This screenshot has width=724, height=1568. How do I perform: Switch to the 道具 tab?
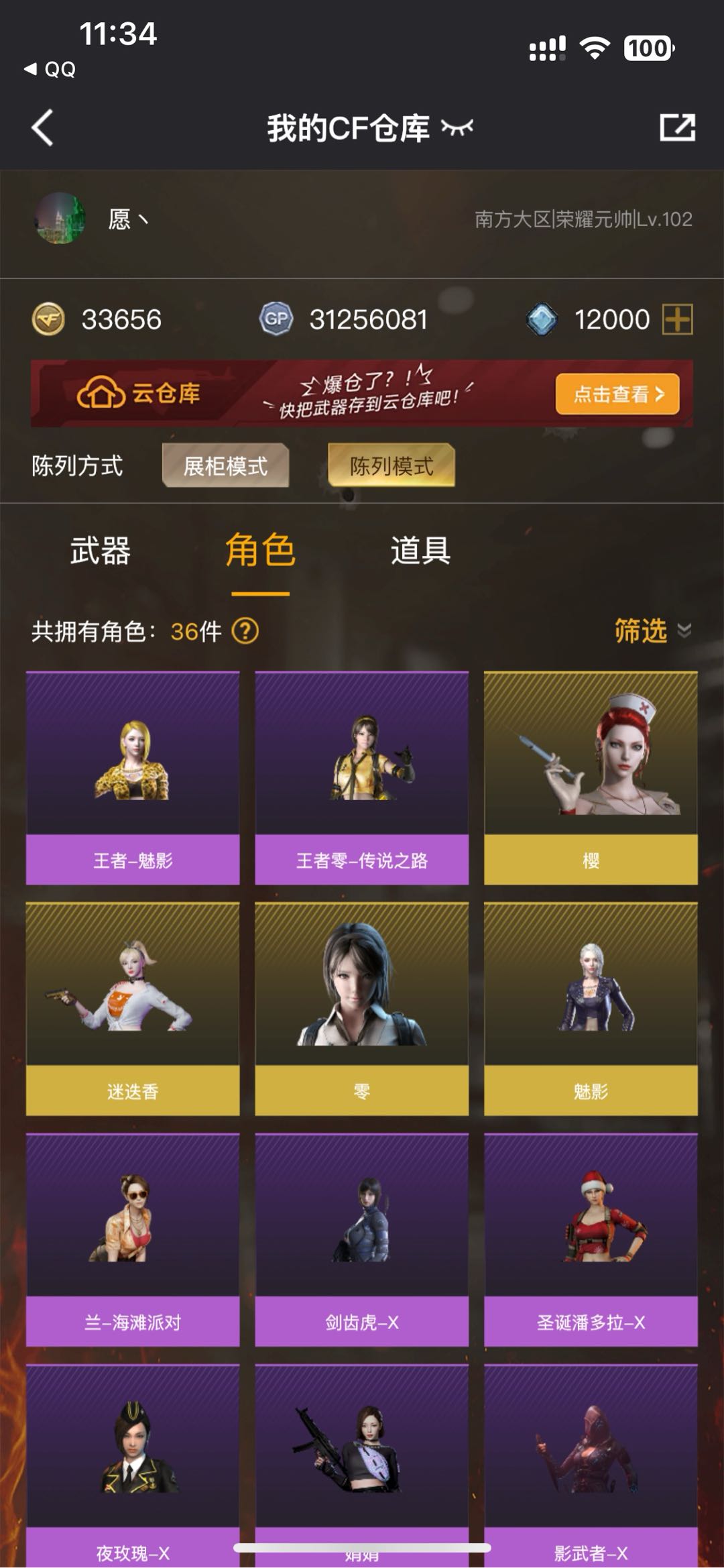tap(420, 551)
